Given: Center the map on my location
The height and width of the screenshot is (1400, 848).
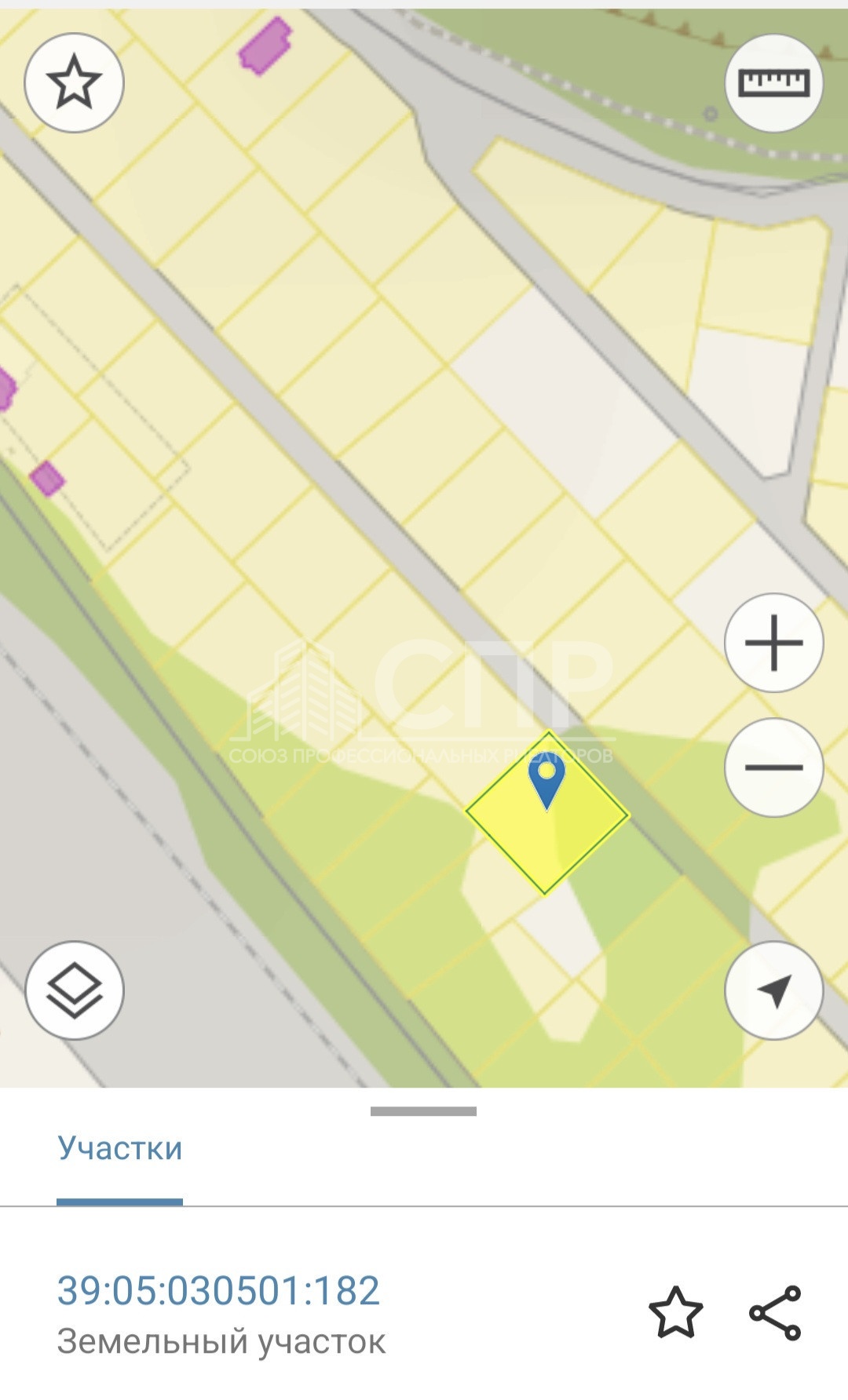Looking at the screenshot, I should 773,990.
